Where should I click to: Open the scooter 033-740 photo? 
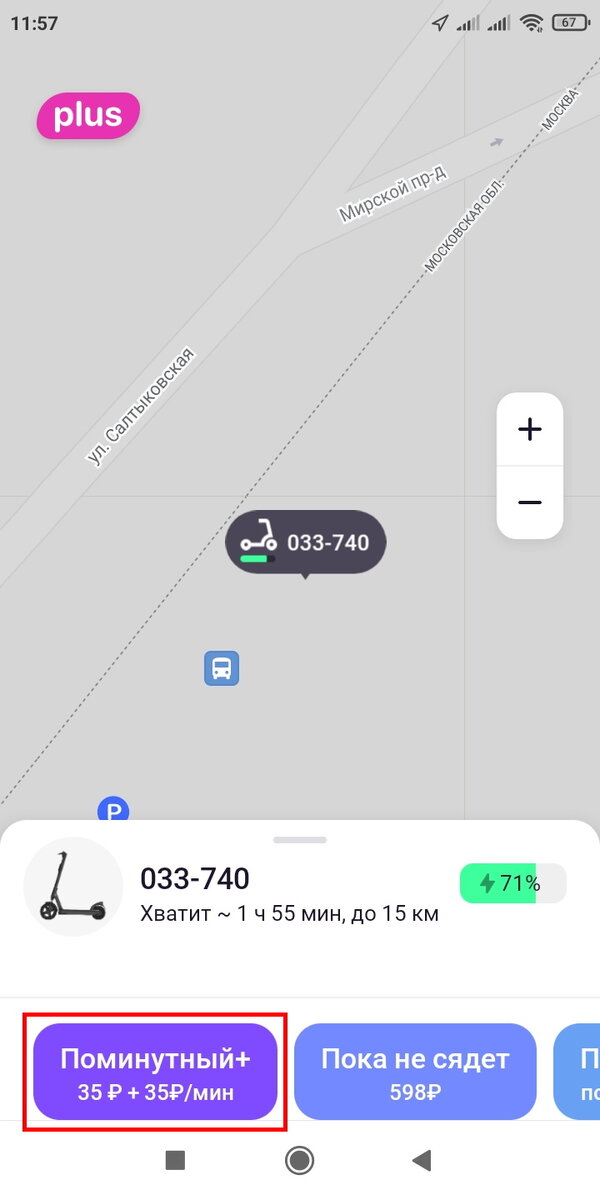tap(72, 886)
